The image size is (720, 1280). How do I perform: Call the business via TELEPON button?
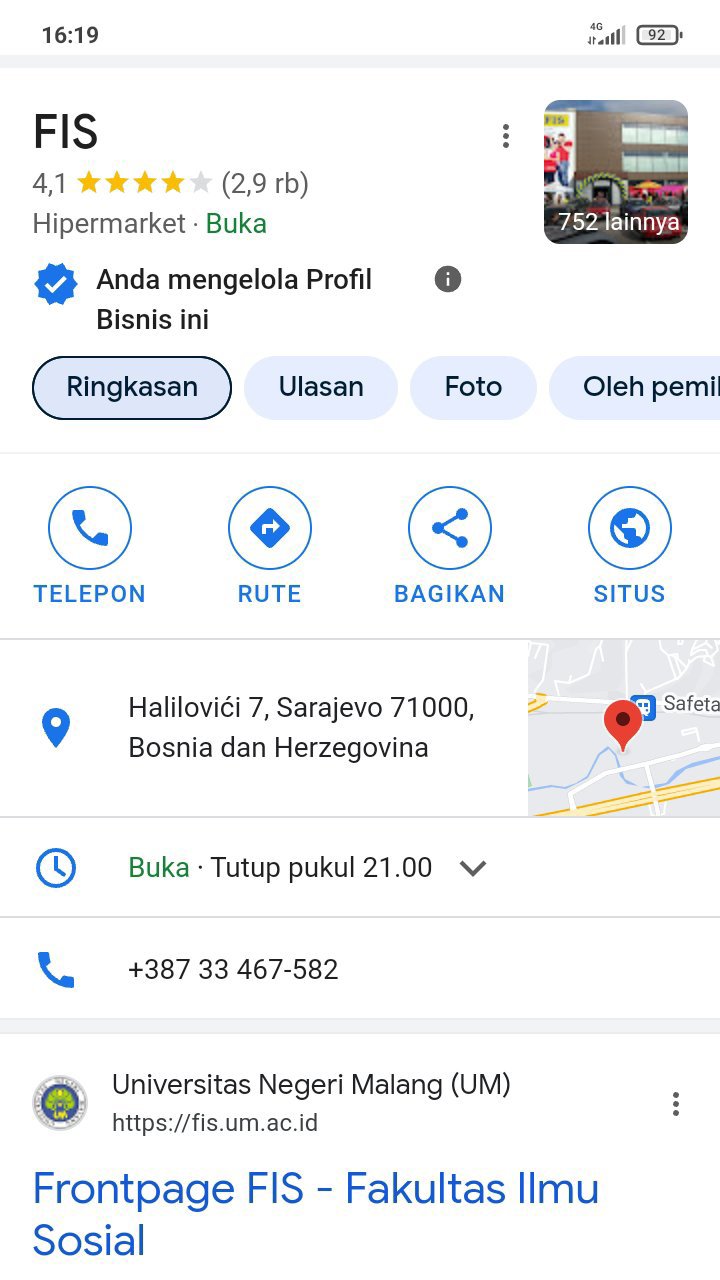[x=90, y=546]
